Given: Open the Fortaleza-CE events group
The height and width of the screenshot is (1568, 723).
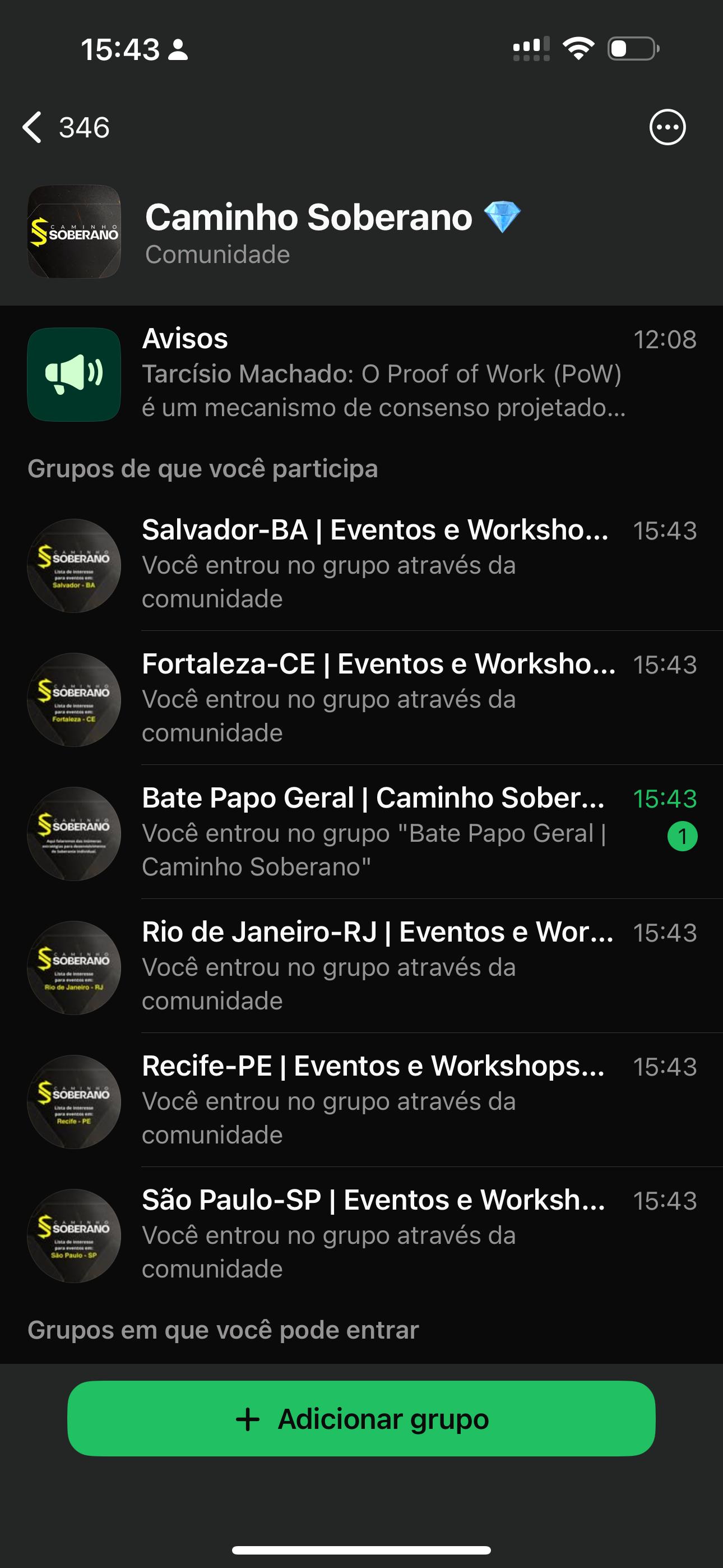Looking at the screenshot, I should pos(361,698).
